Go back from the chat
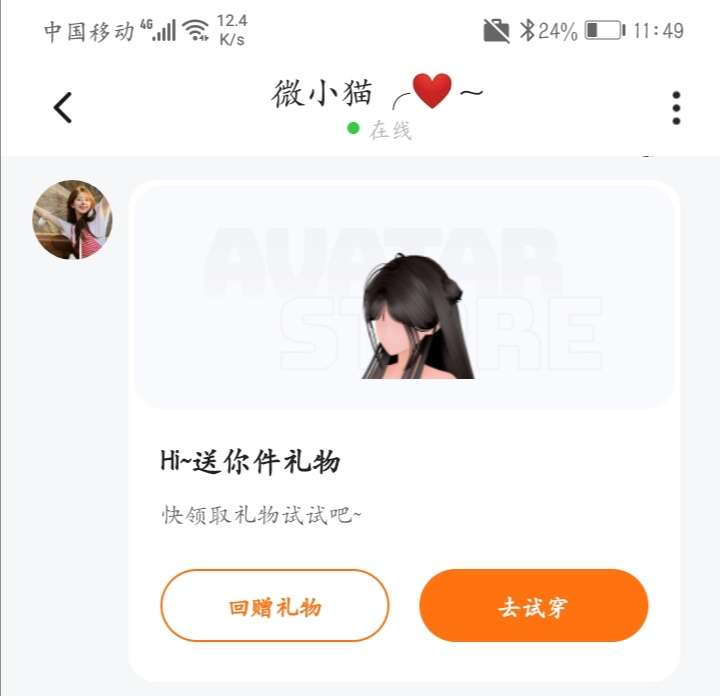This screenshot has height=696, width=720. coord(63,107)
